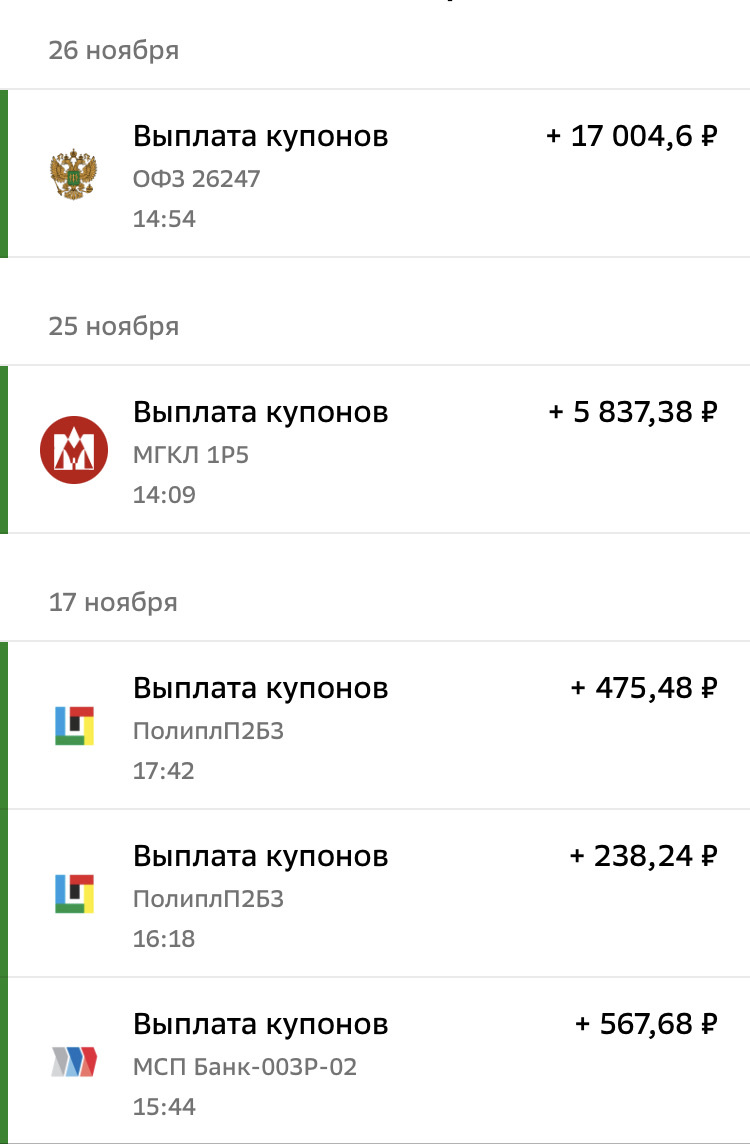Select the 475,48 ₽ coupon payment row
Image resolution: width=750 pixels, height=1144 pixels.
375,724
